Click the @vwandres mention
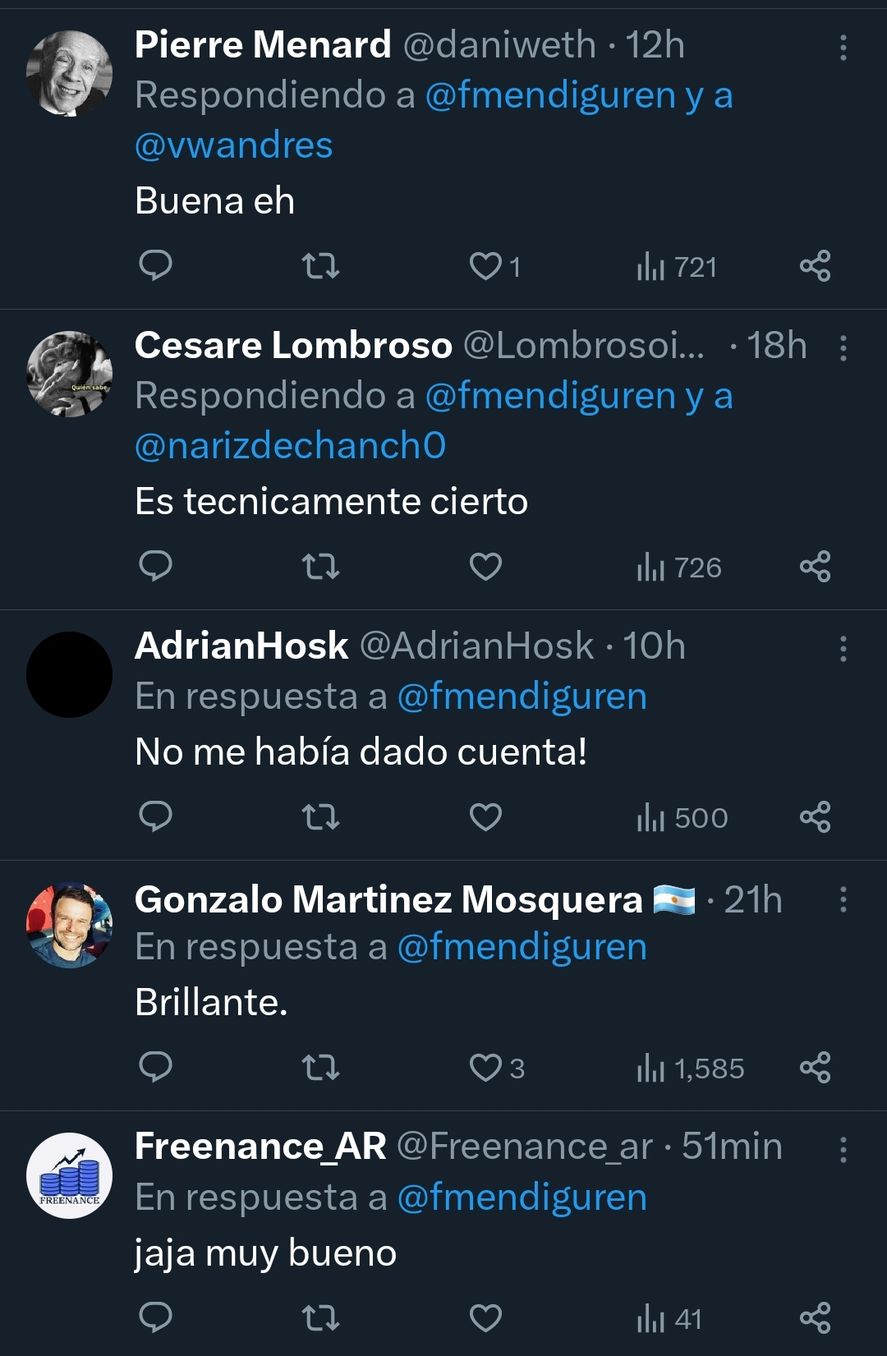Screen dimensions: 887x1356 (x=232, y=145)
